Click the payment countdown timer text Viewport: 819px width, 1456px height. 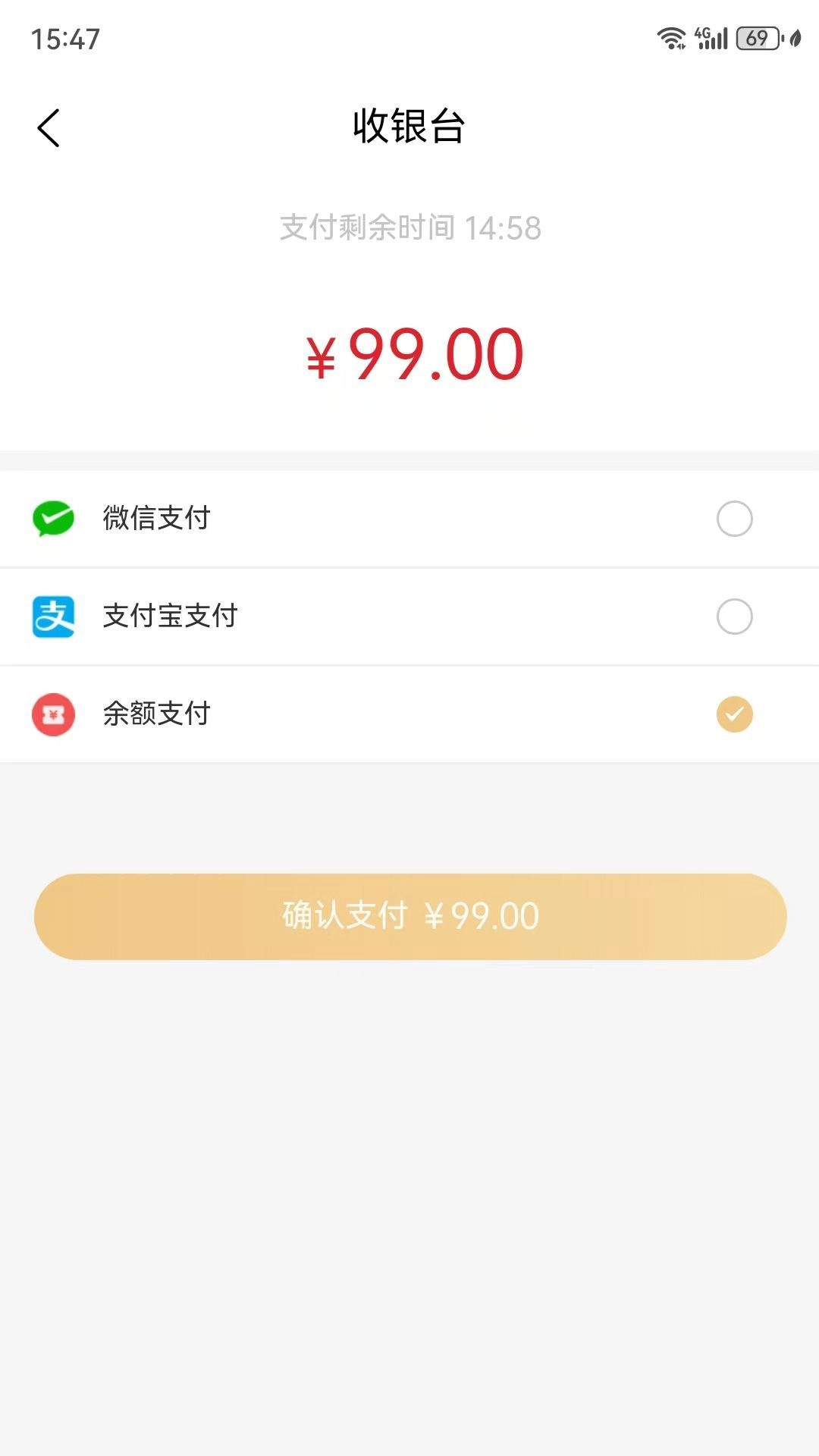tap(409, 227)
